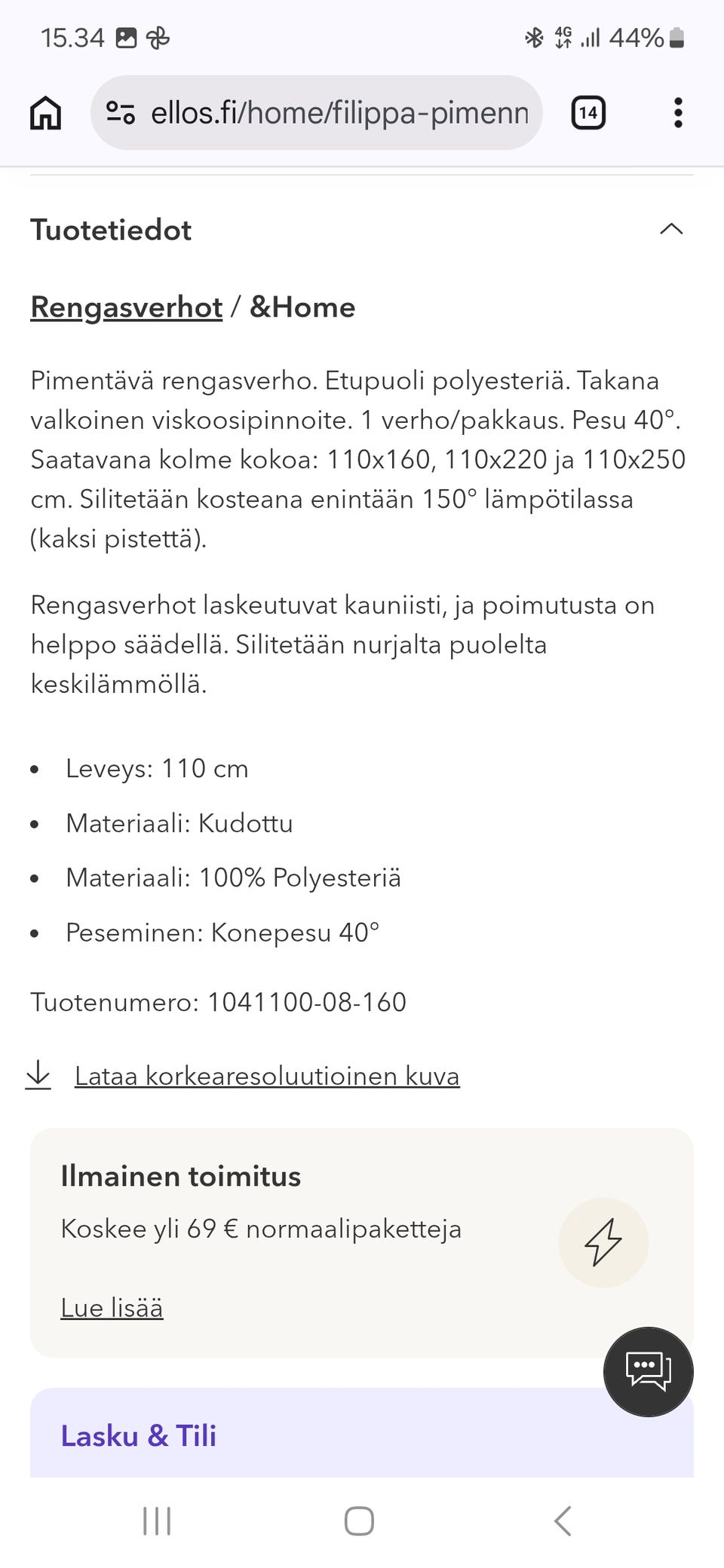This screenshot has height=1568, width=724.
Task: Tap the Android back navigation arrow
Action: (562, 1521)
